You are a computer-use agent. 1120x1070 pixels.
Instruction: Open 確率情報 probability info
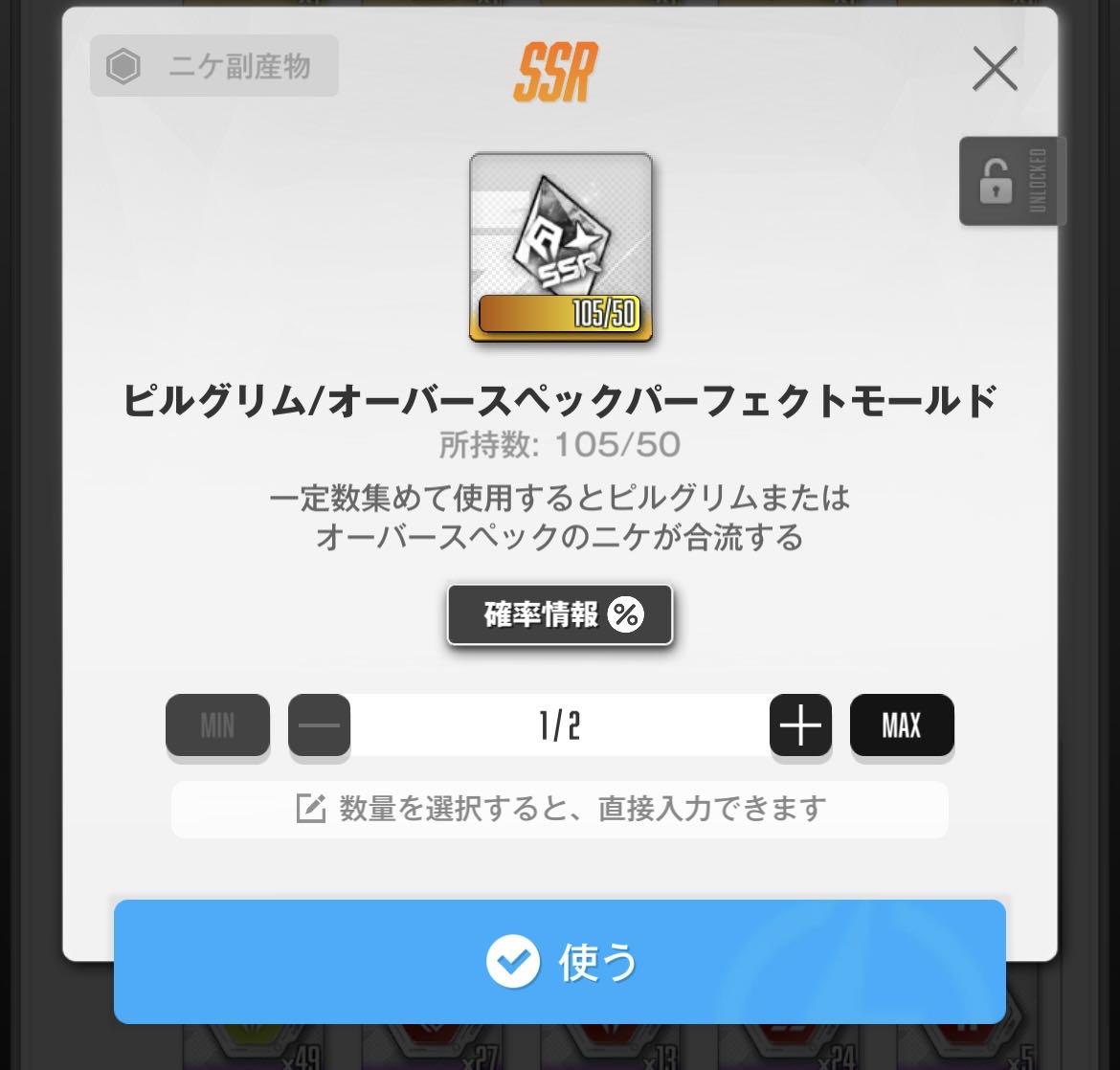pos(560,614)
